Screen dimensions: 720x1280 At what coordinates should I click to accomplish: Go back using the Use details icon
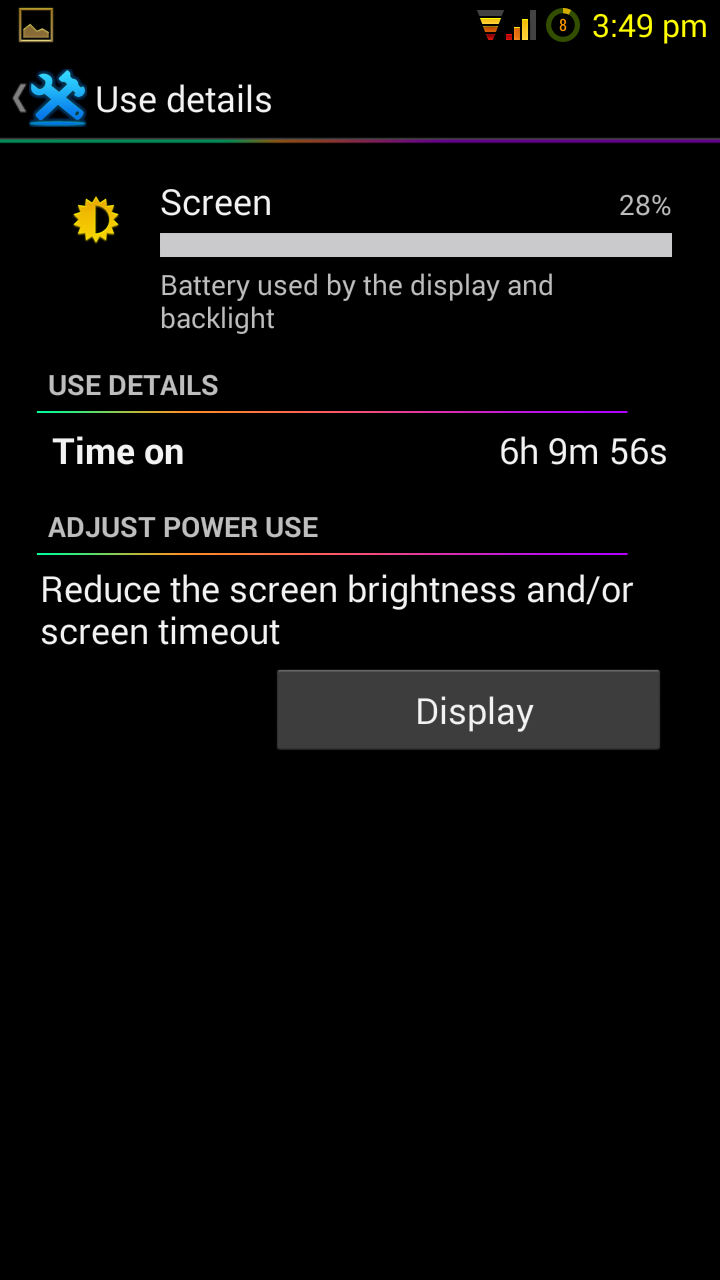55,99
